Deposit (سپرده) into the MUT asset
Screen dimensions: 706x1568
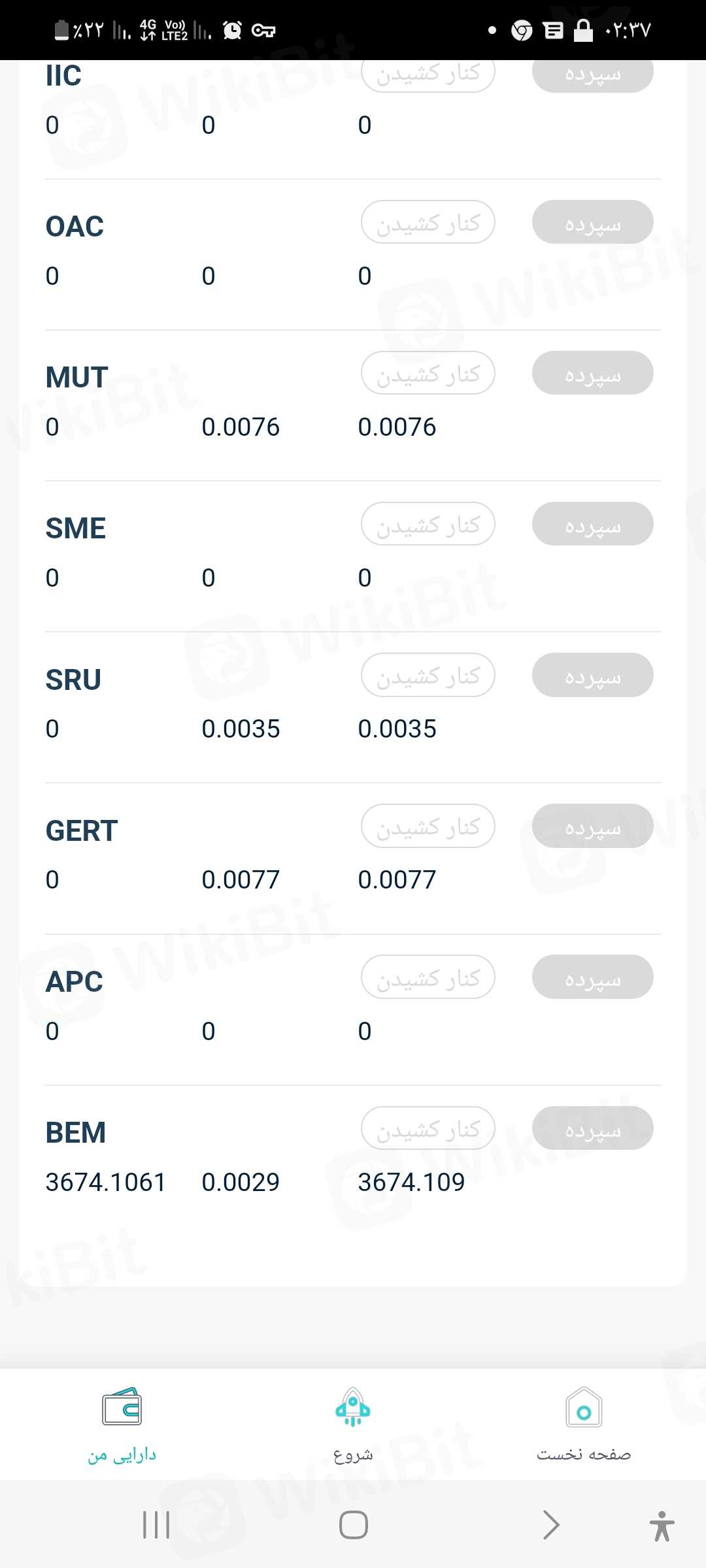(x=592, y=373)
